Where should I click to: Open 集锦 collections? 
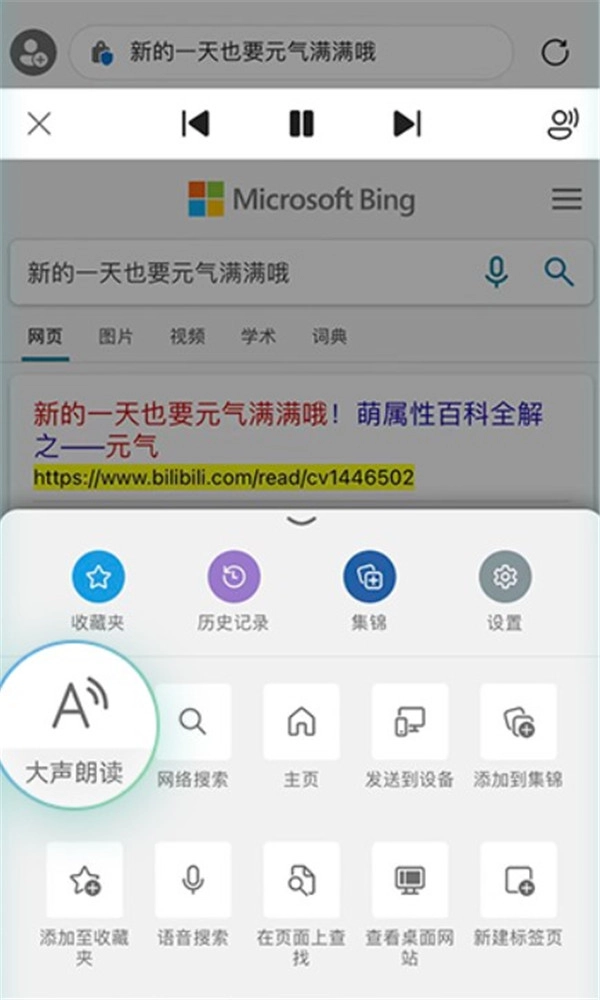click(x=369, y=577)
